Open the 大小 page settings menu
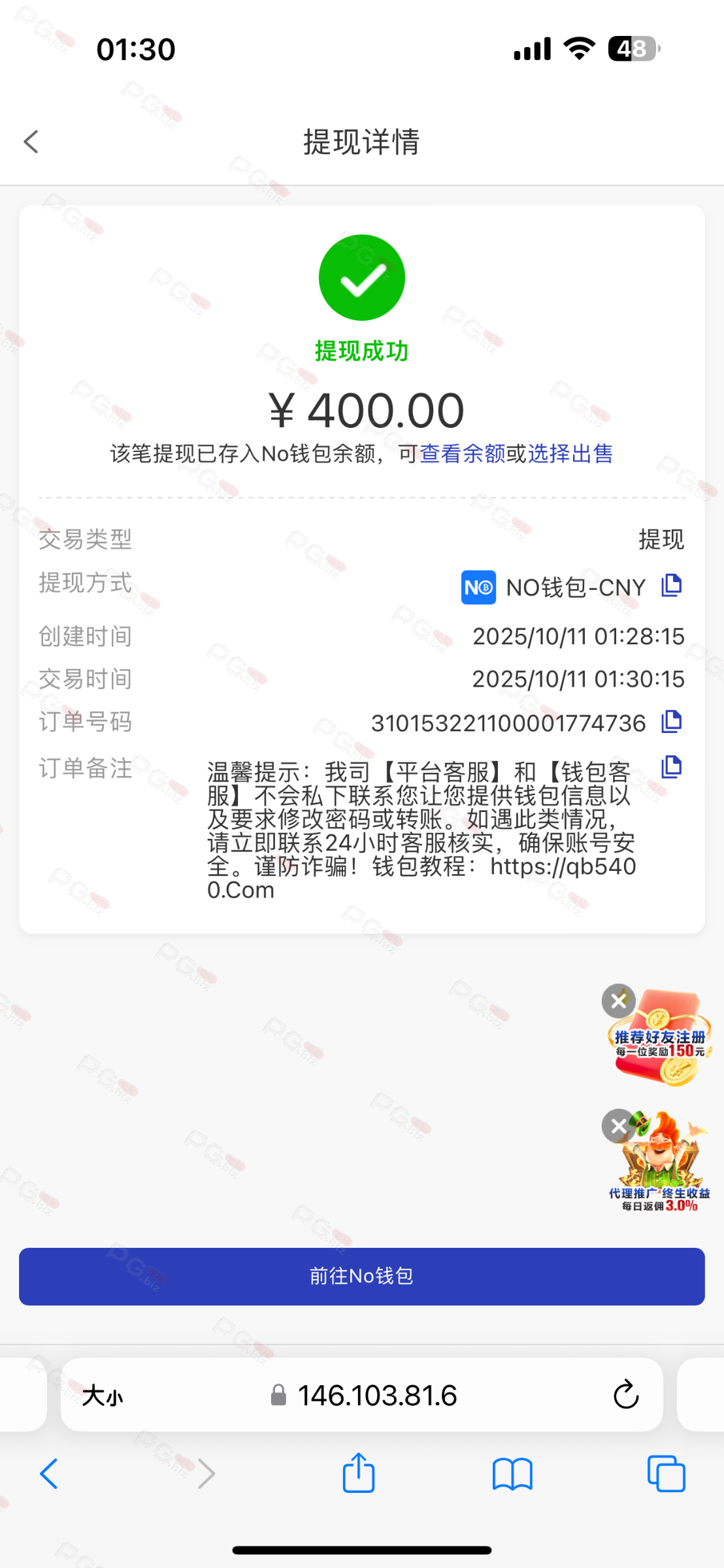This screenshot has width=724, height=1568. [103, 1396]
